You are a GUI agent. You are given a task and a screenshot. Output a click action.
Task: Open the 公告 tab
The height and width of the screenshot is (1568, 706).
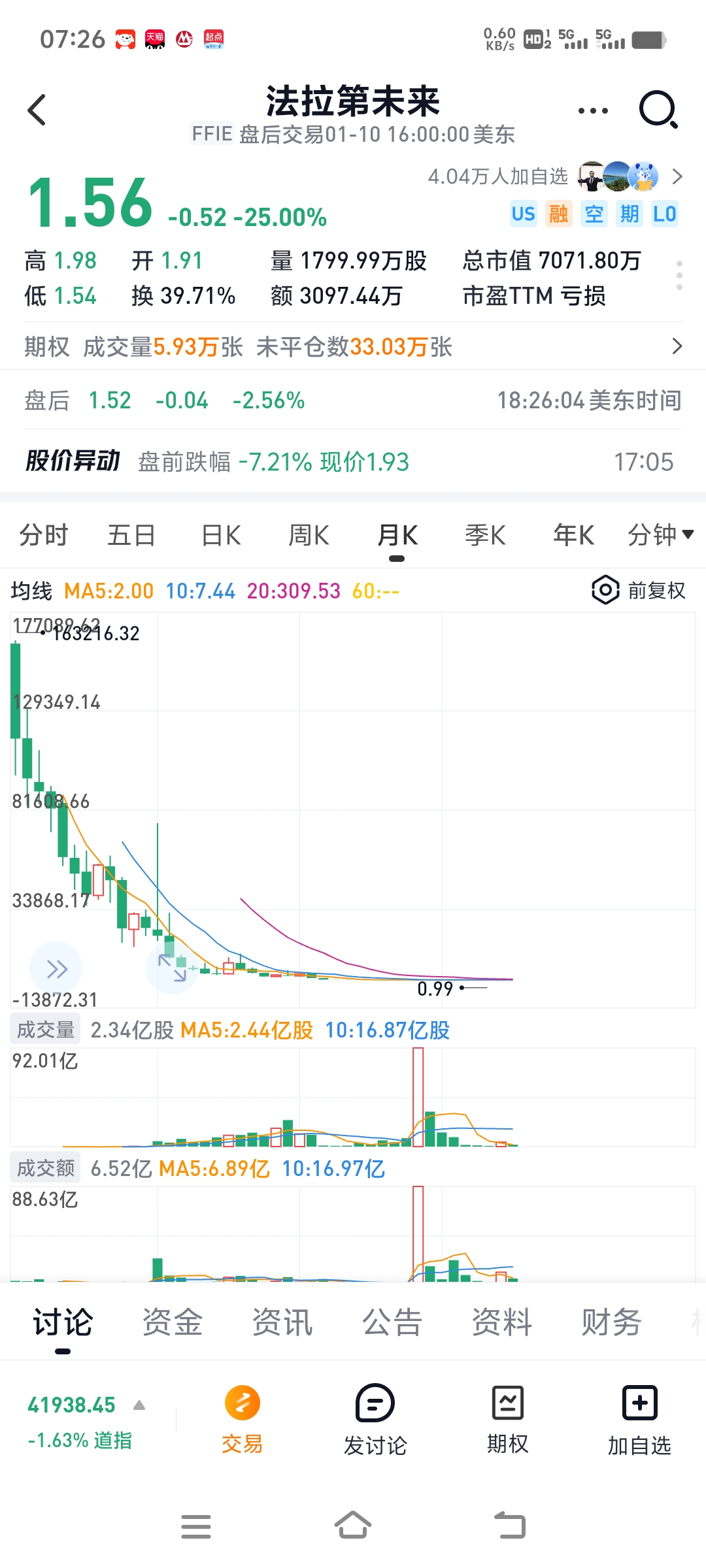(x=392, y=1322)
